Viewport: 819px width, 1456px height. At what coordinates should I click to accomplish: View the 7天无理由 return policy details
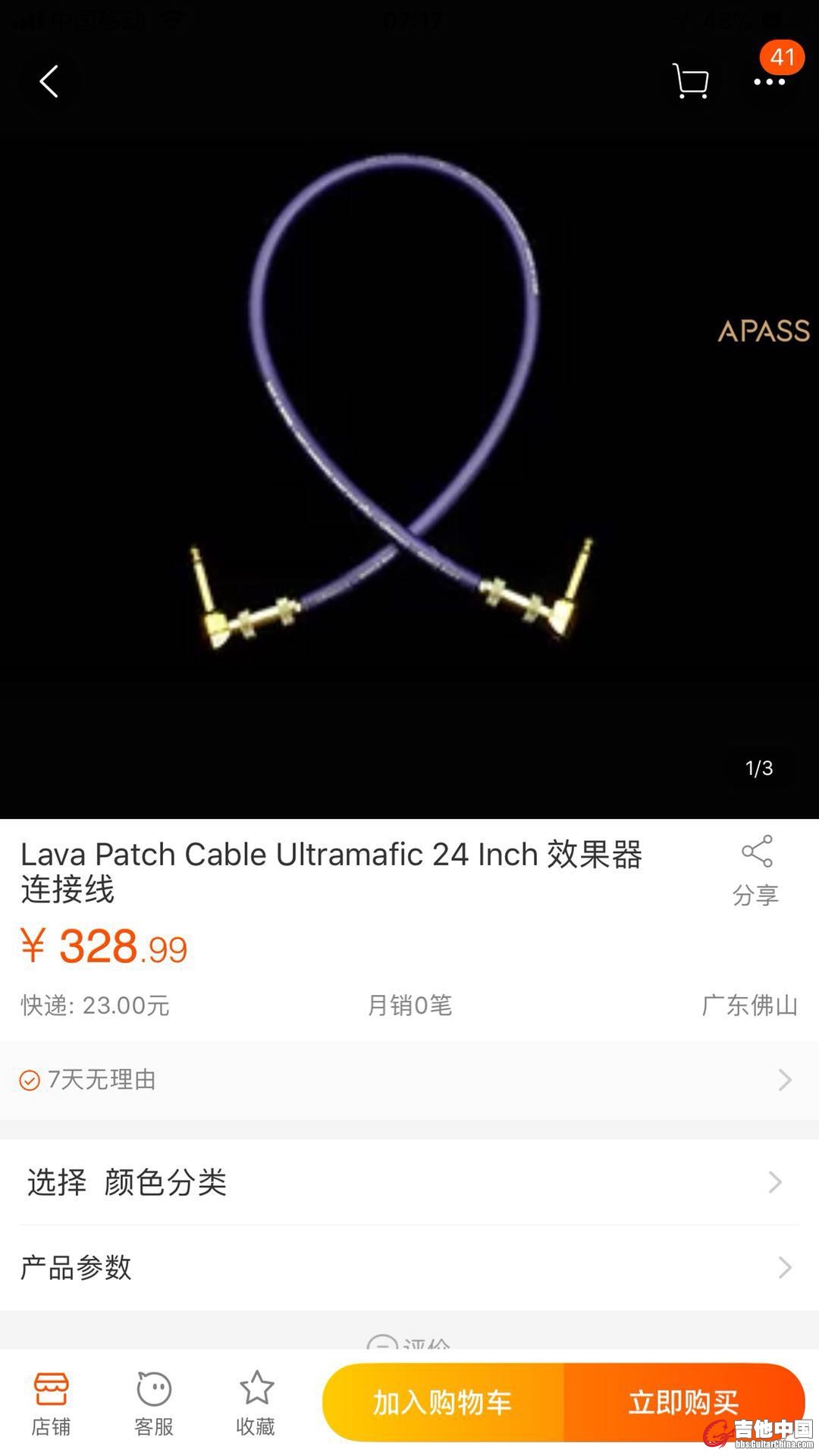coord(409,1079)
